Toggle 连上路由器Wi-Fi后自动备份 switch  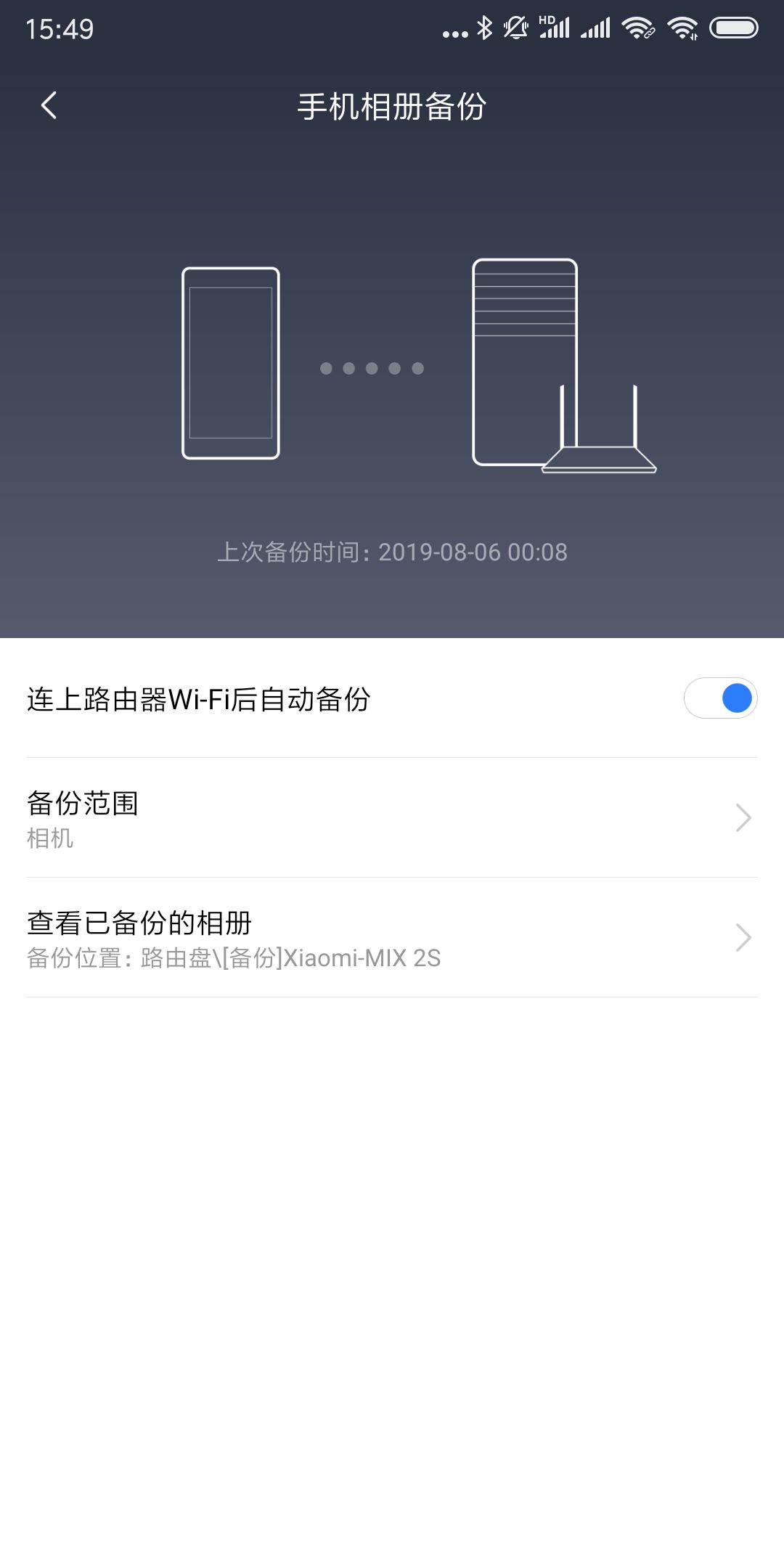click(720, 698)
